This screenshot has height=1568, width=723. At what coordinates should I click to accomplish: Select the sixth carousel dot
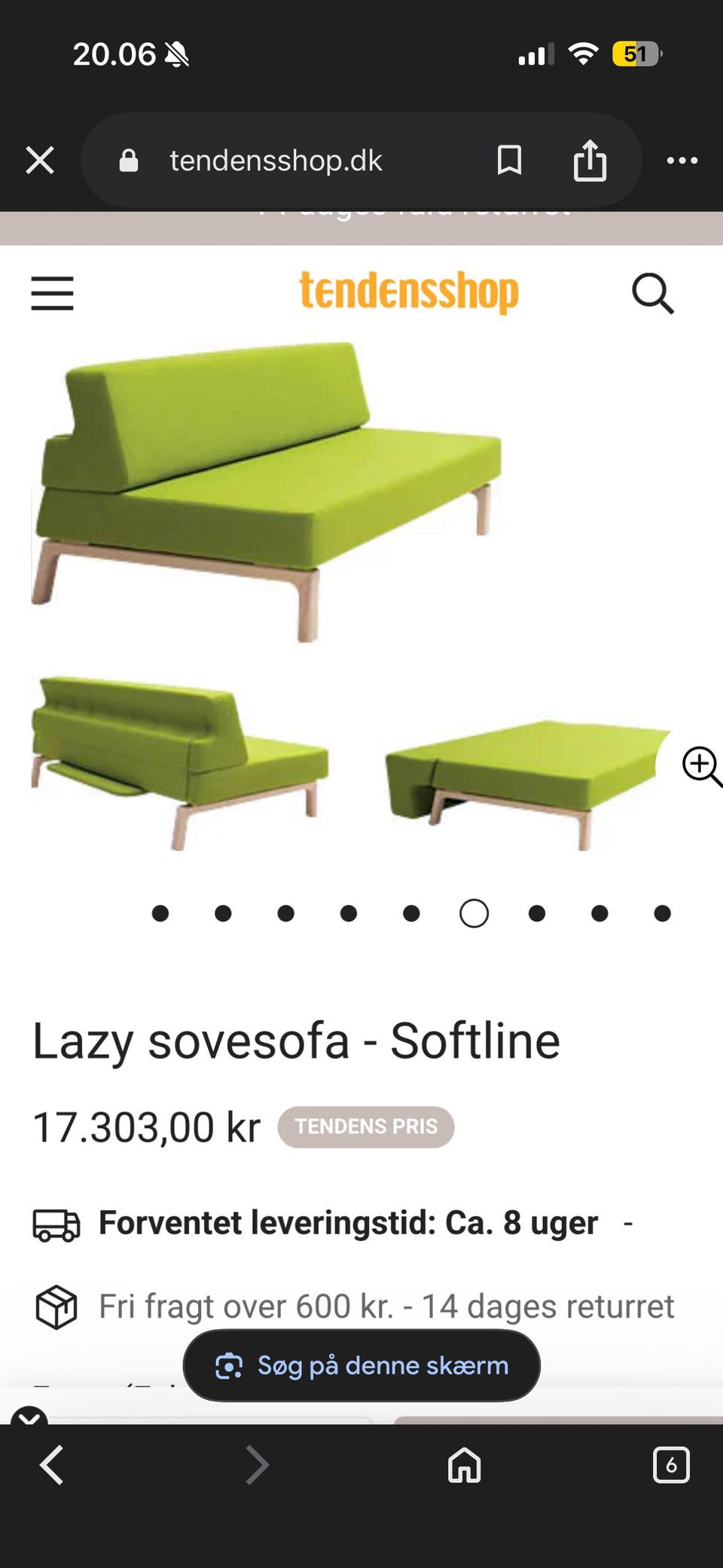[474, 912]
